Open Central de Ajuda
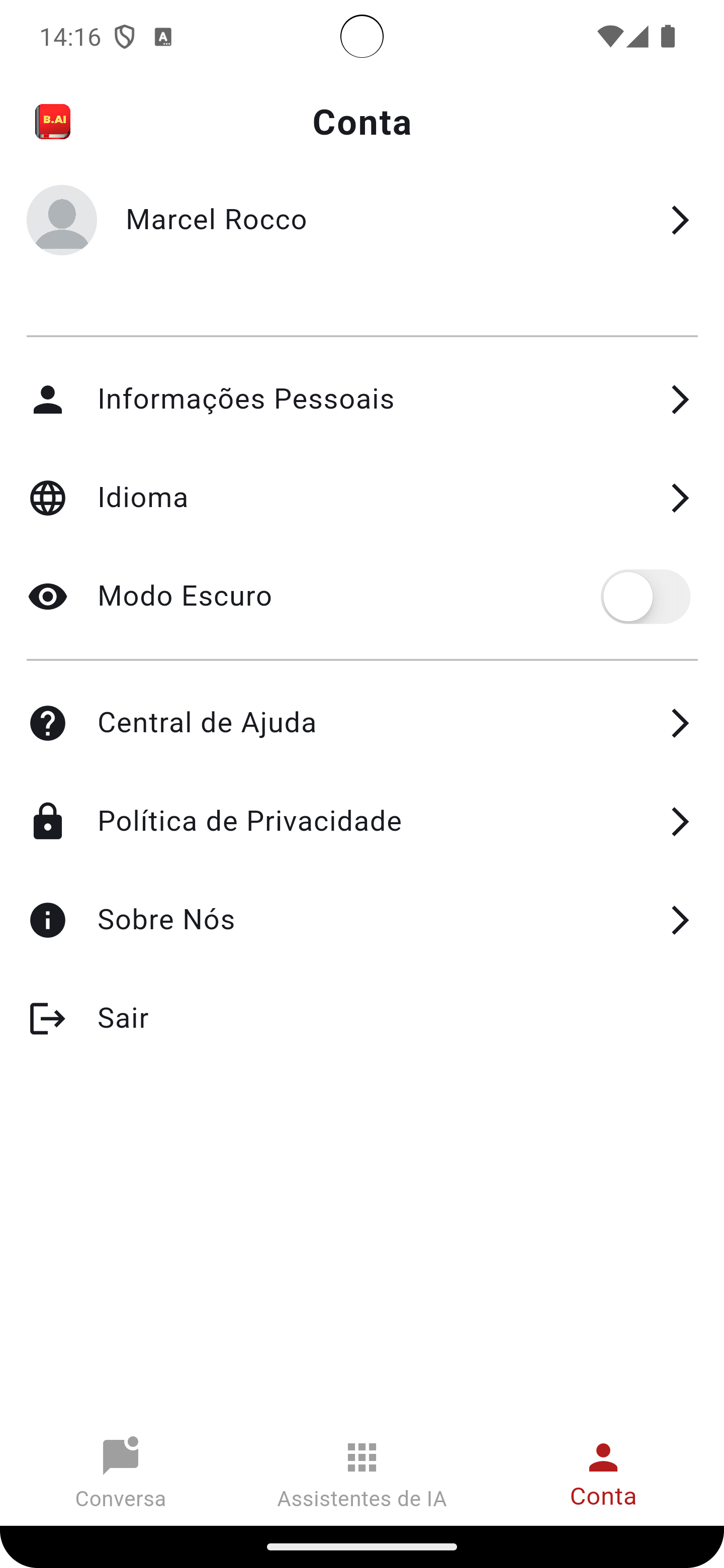Screen dimensions: 724x1568 click(361, 723)
